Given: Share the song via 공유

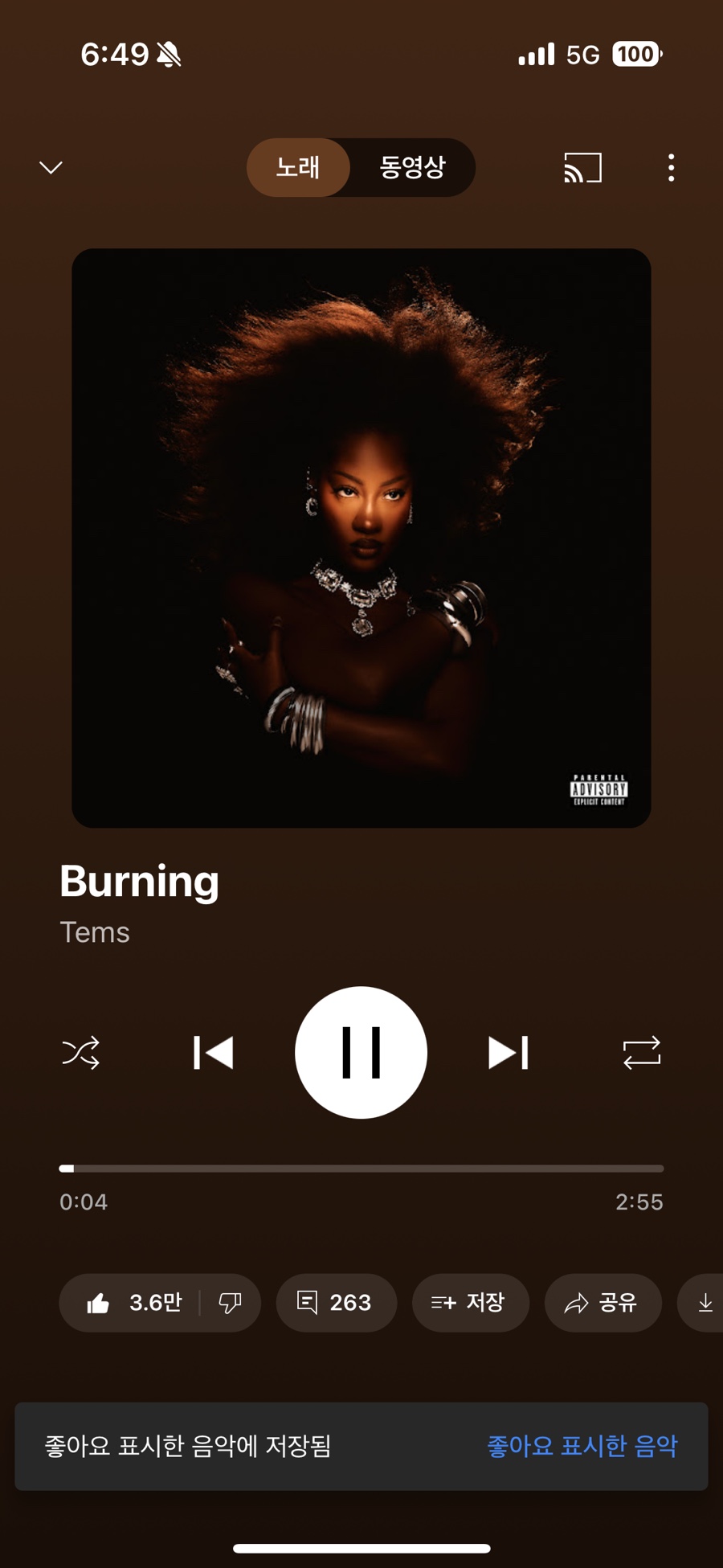Looking at the screenshot, I should [x=602, y=1302].
